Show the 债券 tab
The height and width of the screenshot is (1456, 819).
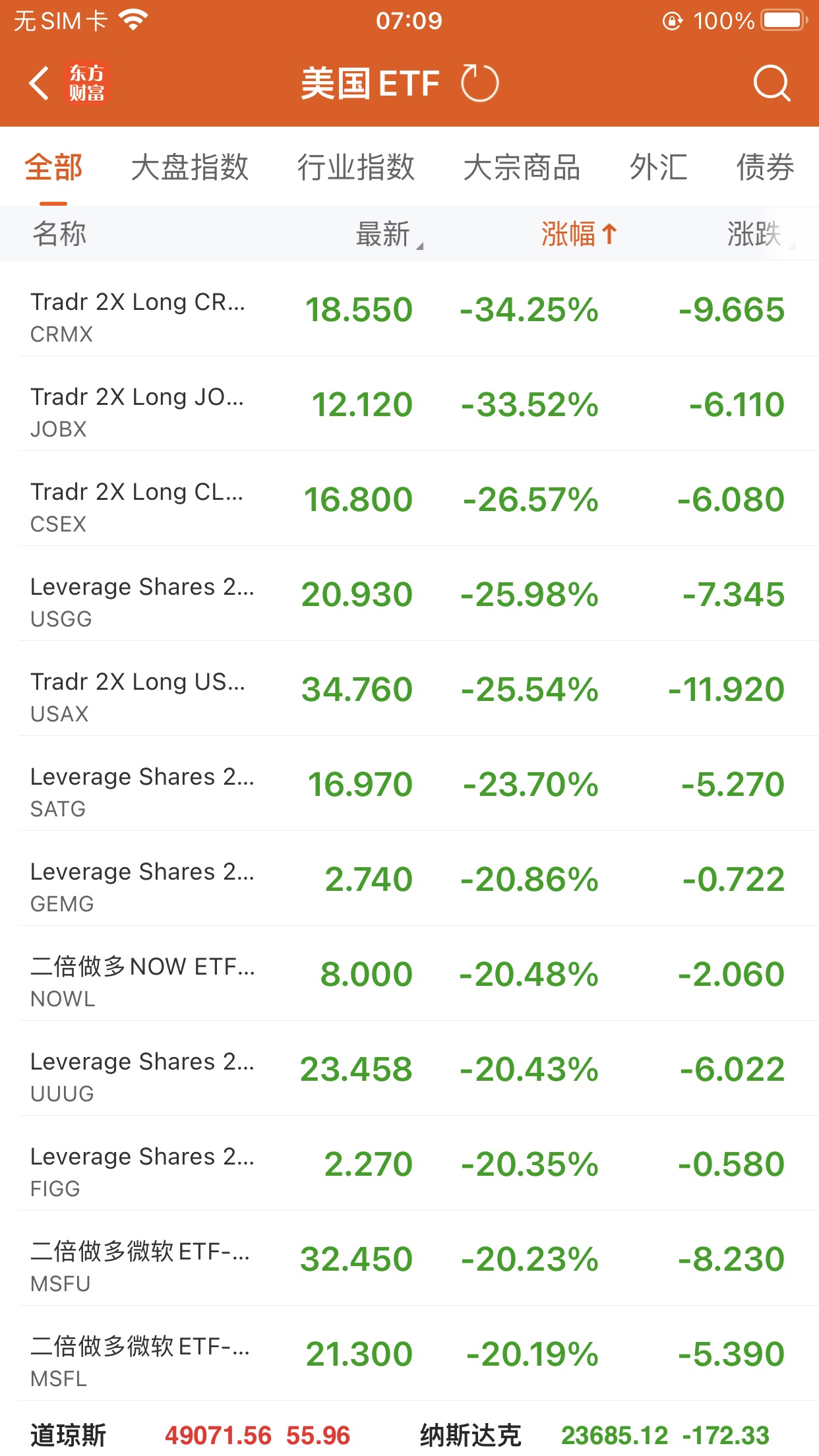tap(765, 167)
